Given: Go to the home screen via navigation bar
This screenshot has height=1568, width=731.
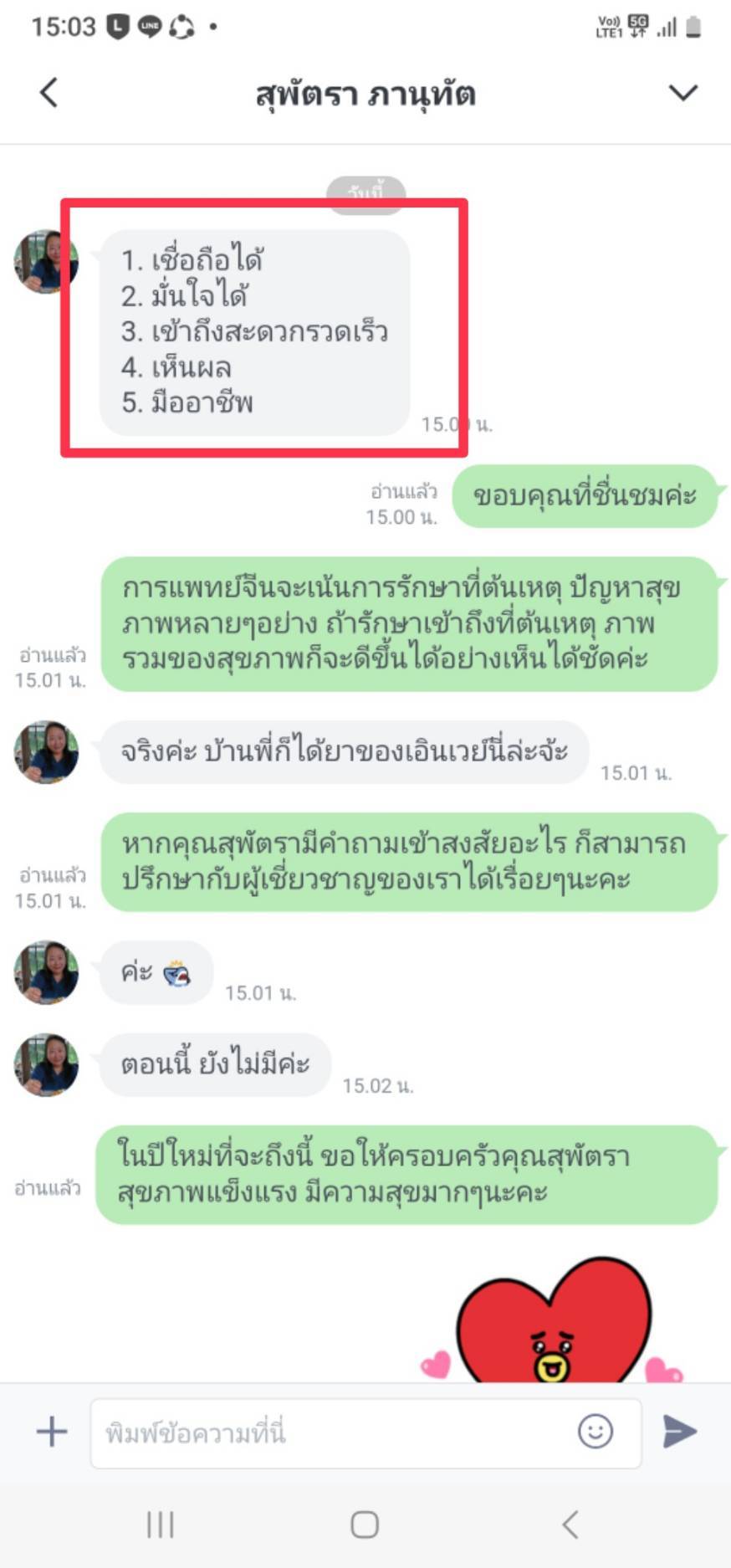Looking at the screenshot, I should point(365,1524).
